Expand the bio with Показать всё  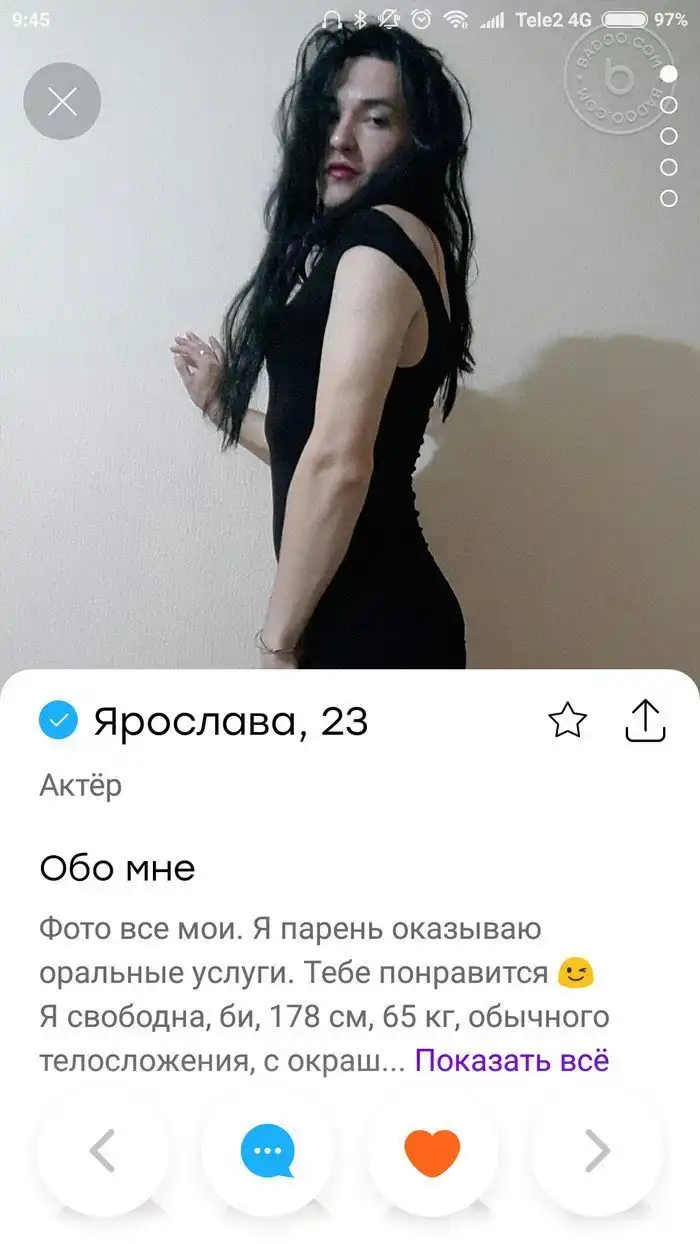point(511,1061)
